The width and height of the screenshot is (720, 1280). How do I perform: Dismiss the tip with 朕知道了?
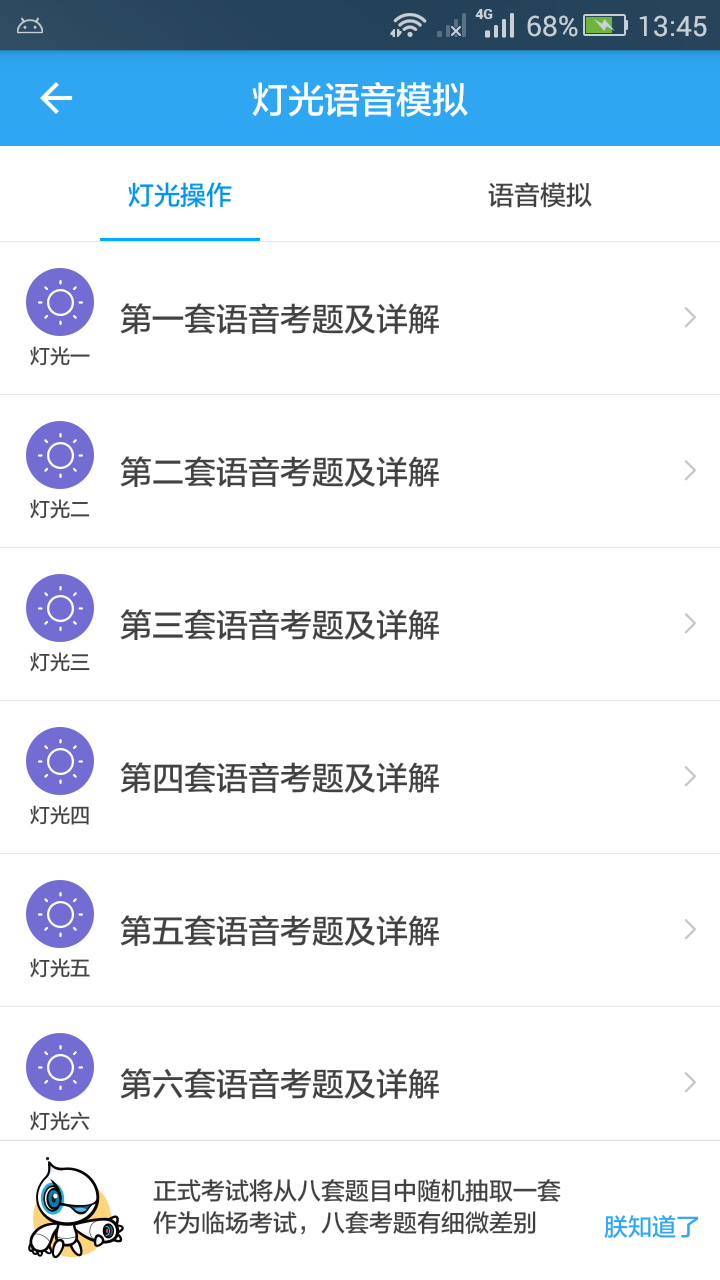tap(651, 1227)
